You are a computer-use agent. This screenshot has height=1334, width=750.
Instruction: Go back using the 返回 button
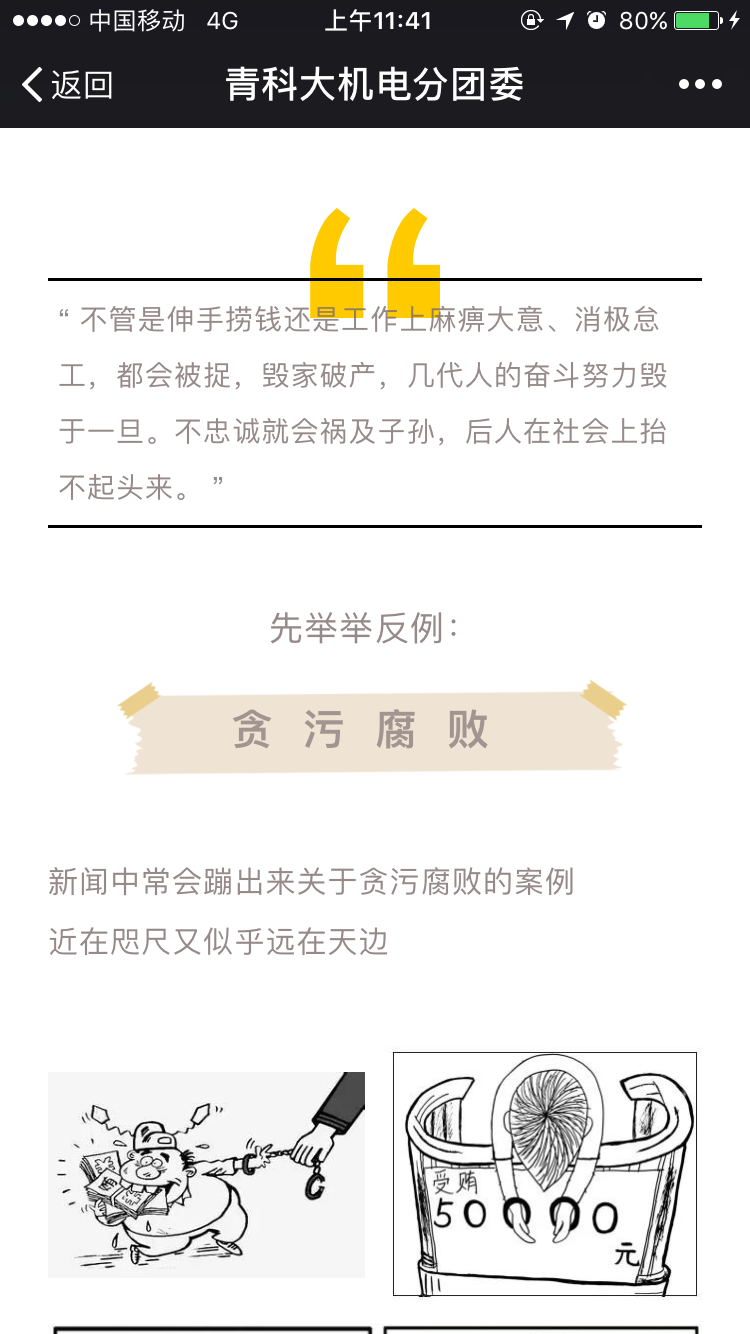click(x=68, y=85)
